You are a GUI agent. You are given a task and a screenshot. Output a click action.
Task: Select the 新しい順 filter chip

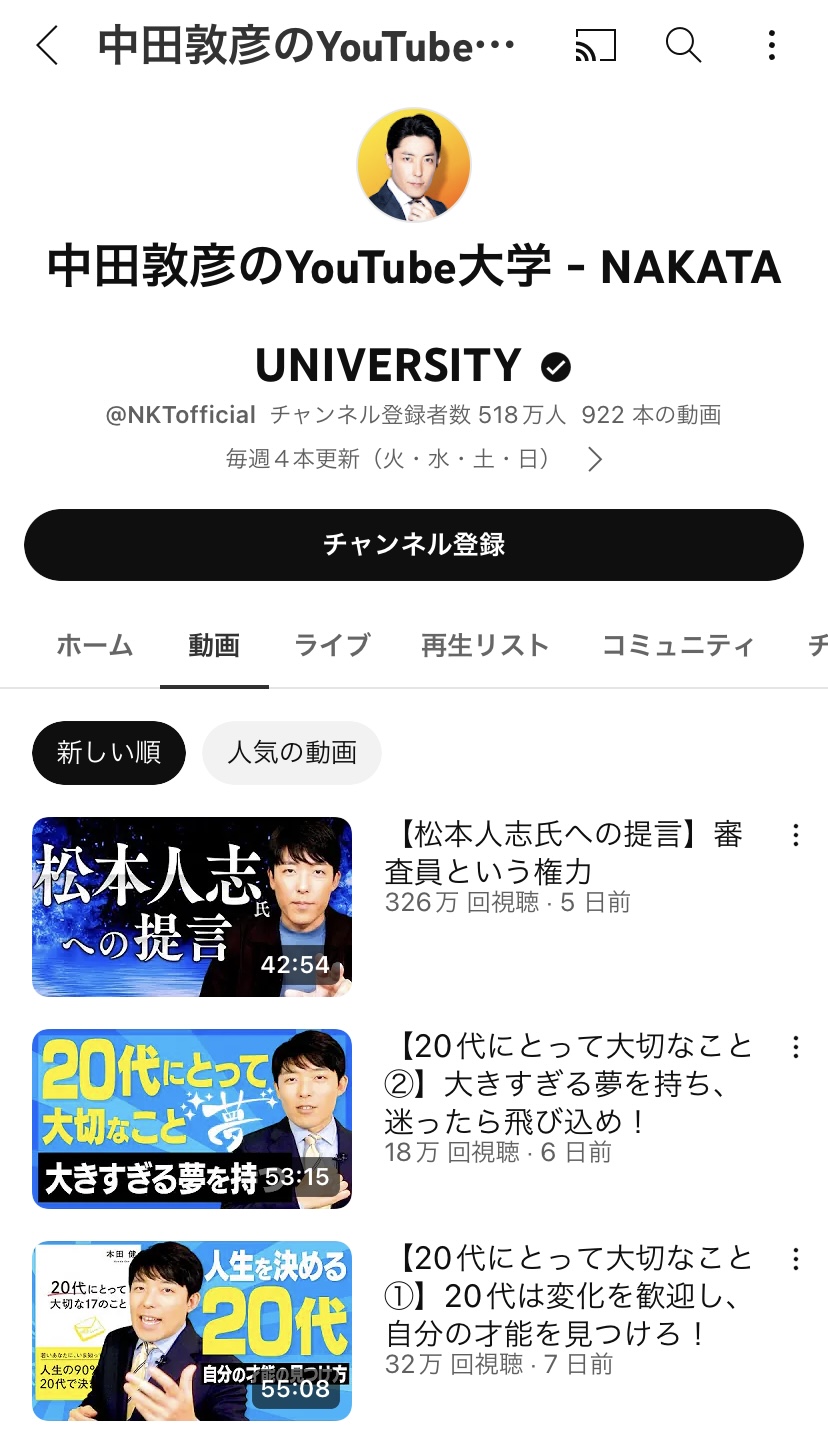coord(109,752)
